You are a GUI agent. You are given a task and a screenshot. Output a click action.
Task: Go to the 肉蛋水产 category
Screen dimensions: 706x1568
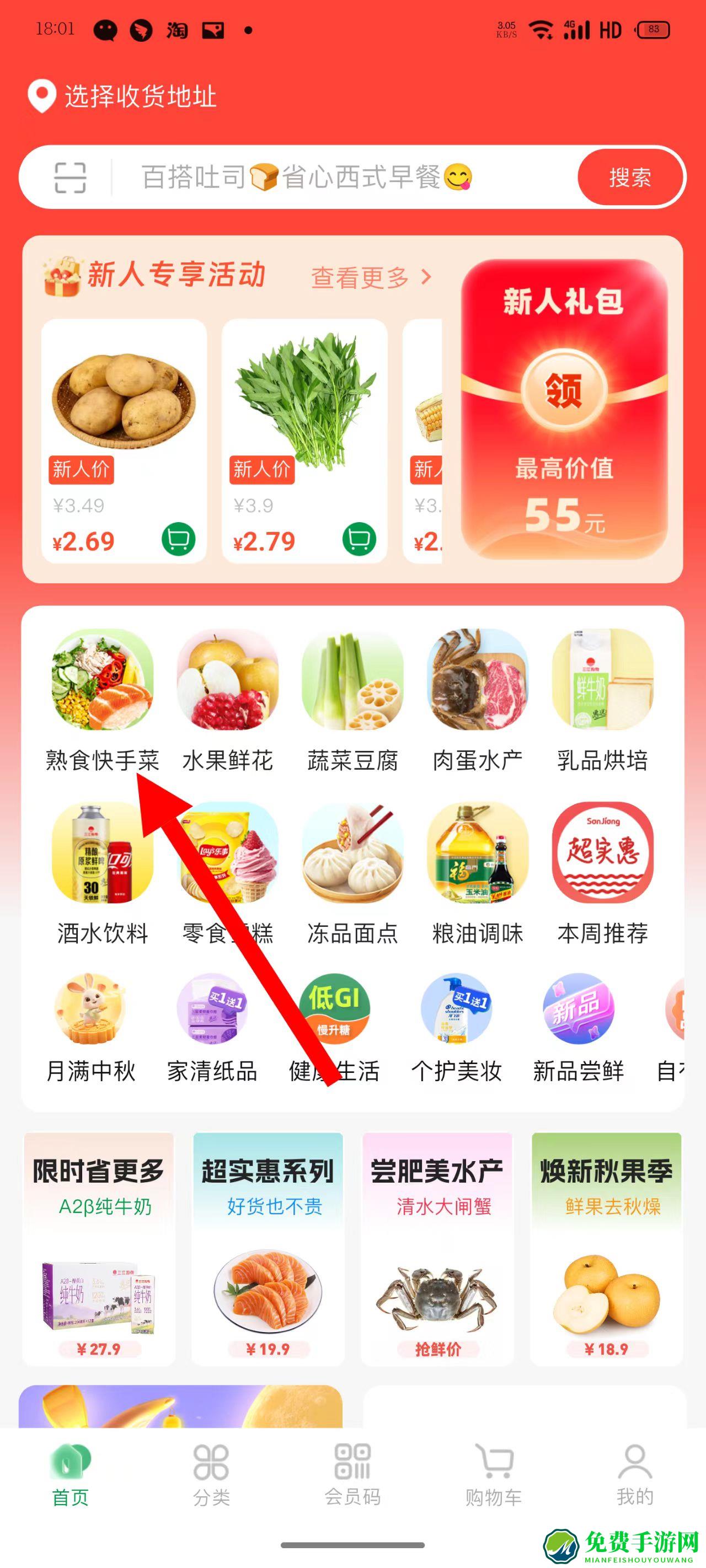click(478, 700)
